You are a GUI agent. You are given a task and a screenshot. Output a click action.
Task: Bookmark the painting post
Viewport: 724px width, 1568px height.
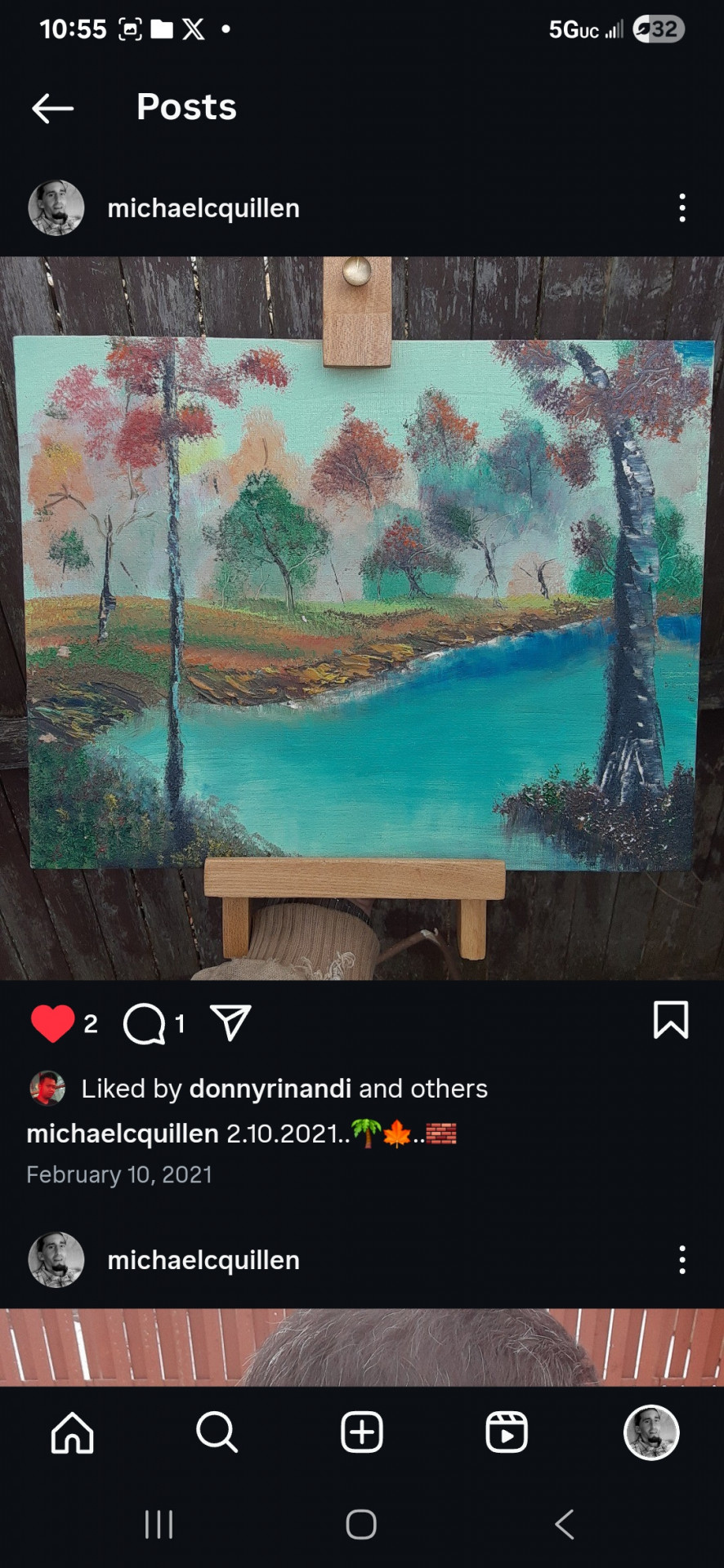pyautogui.click(x=671, y=1020)
